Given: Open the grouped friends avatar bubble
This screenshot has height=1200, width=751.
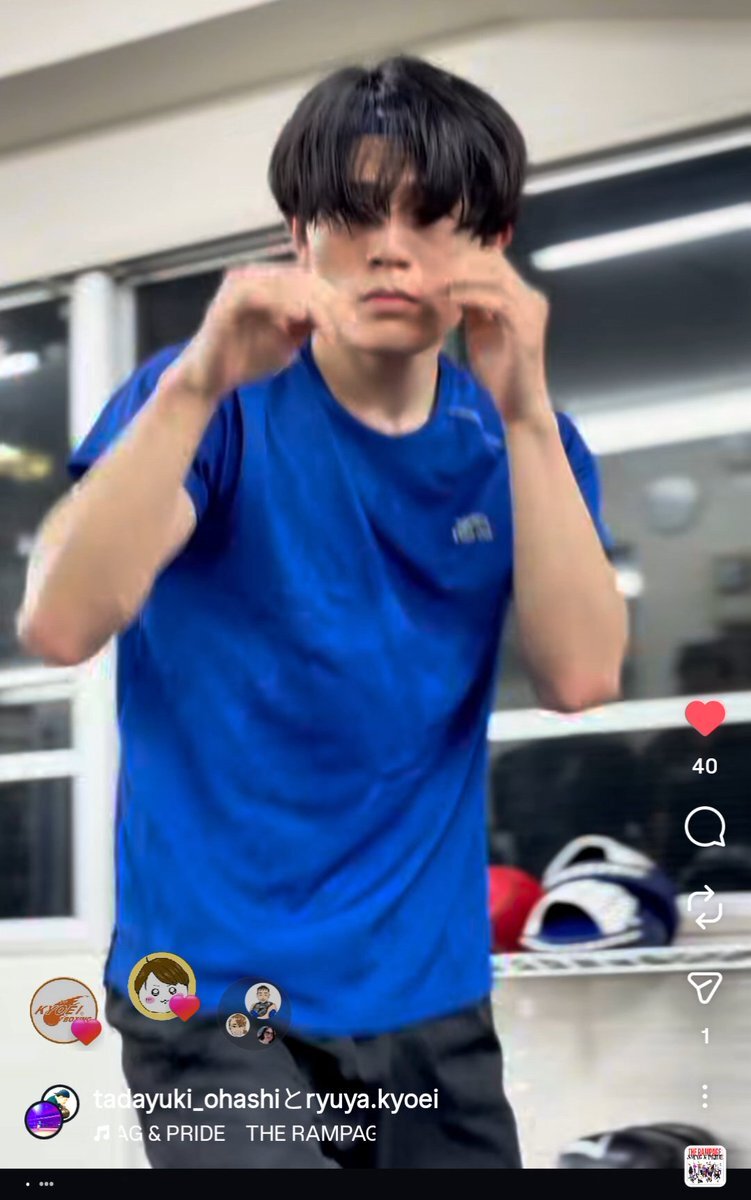Looking at the screenshot, I should coord(254,1012).
